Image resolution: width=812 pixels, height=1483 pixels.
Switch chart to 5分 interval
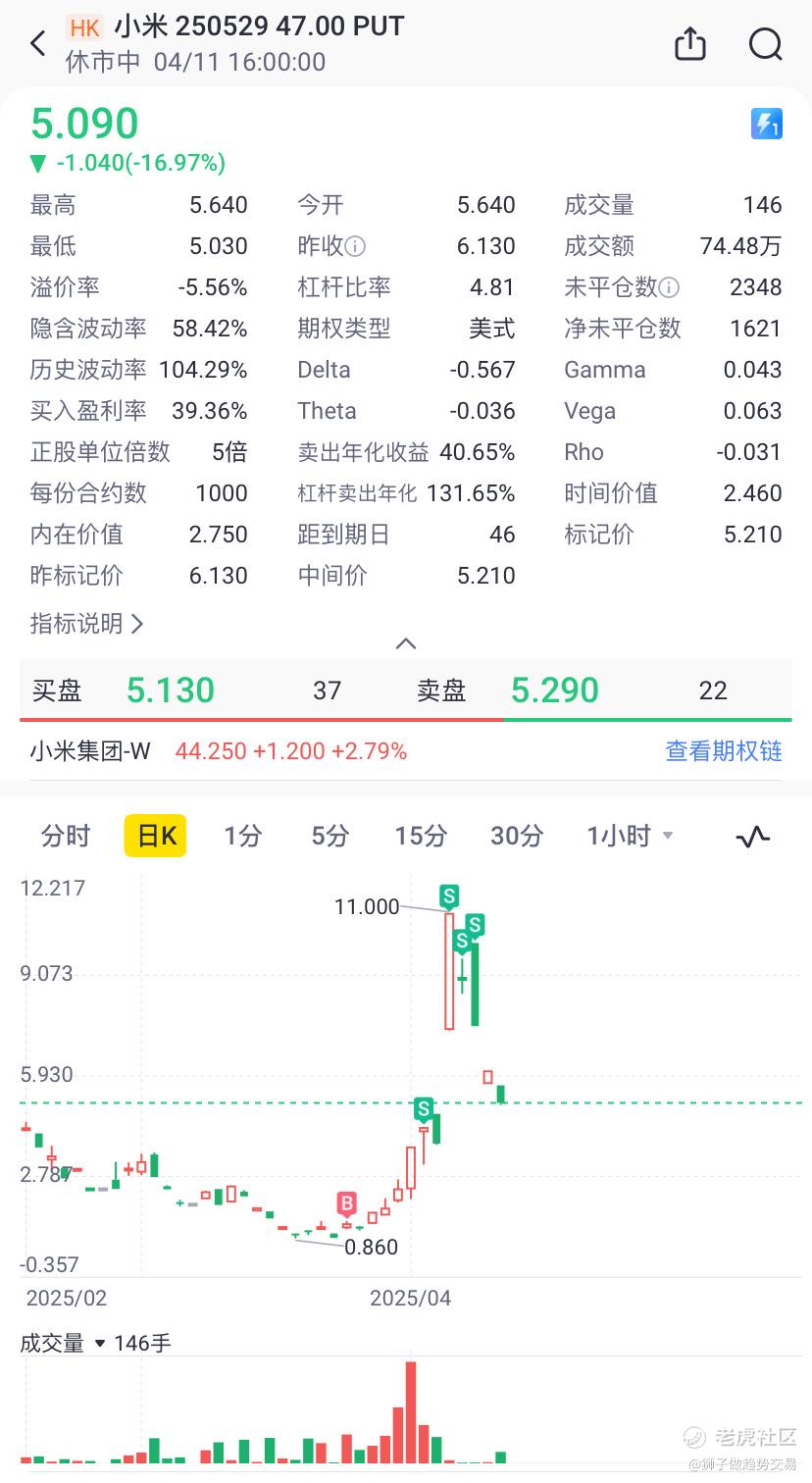[330, 836]
